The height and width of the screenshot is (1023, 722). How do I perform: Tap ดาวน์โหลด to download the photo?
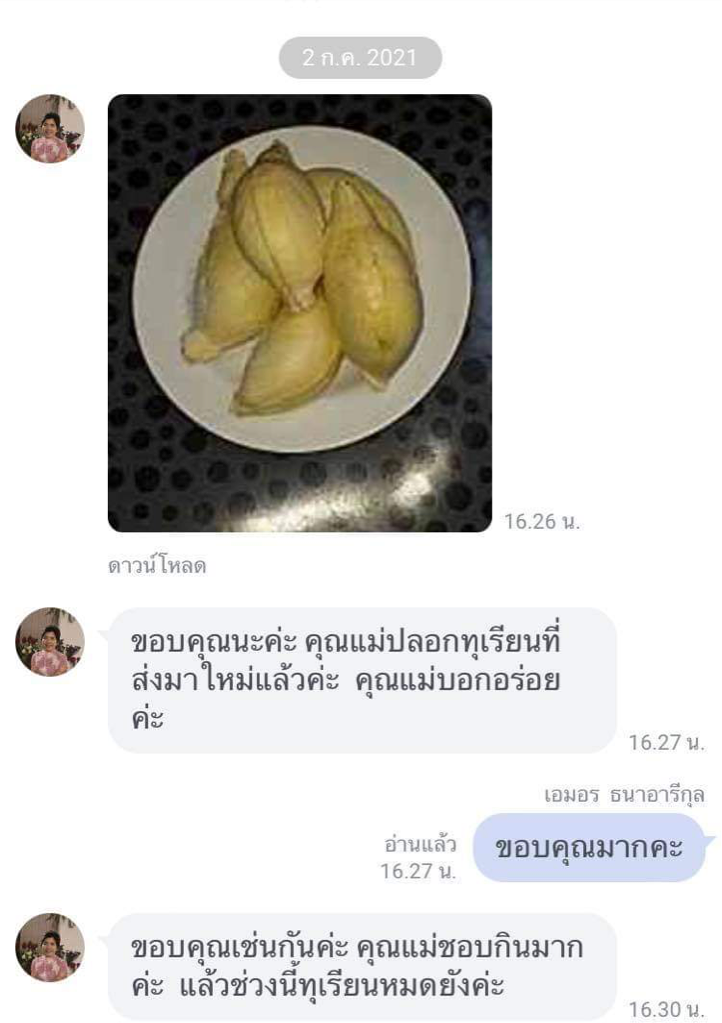click(x=157, y=566)
